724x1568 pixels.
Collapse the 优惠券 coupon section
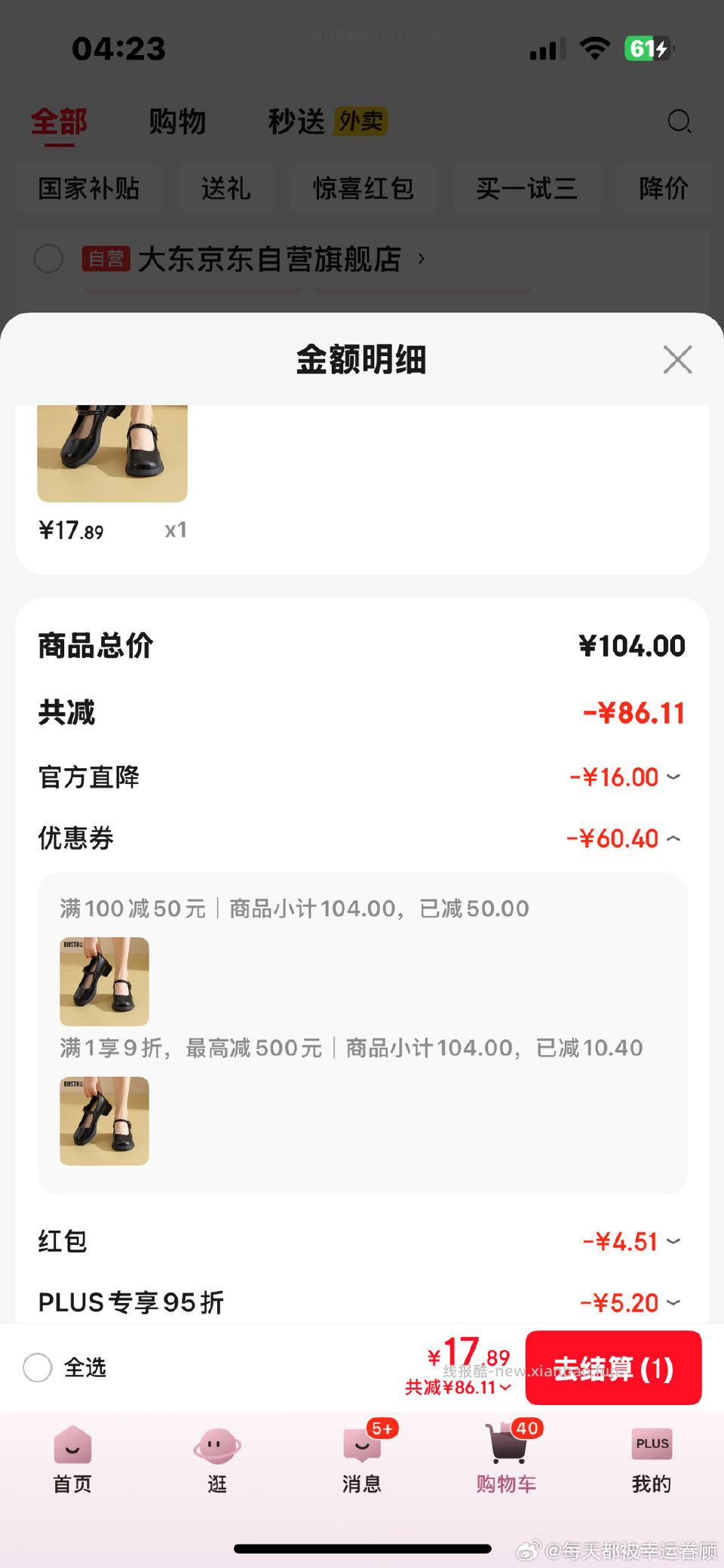675,838
